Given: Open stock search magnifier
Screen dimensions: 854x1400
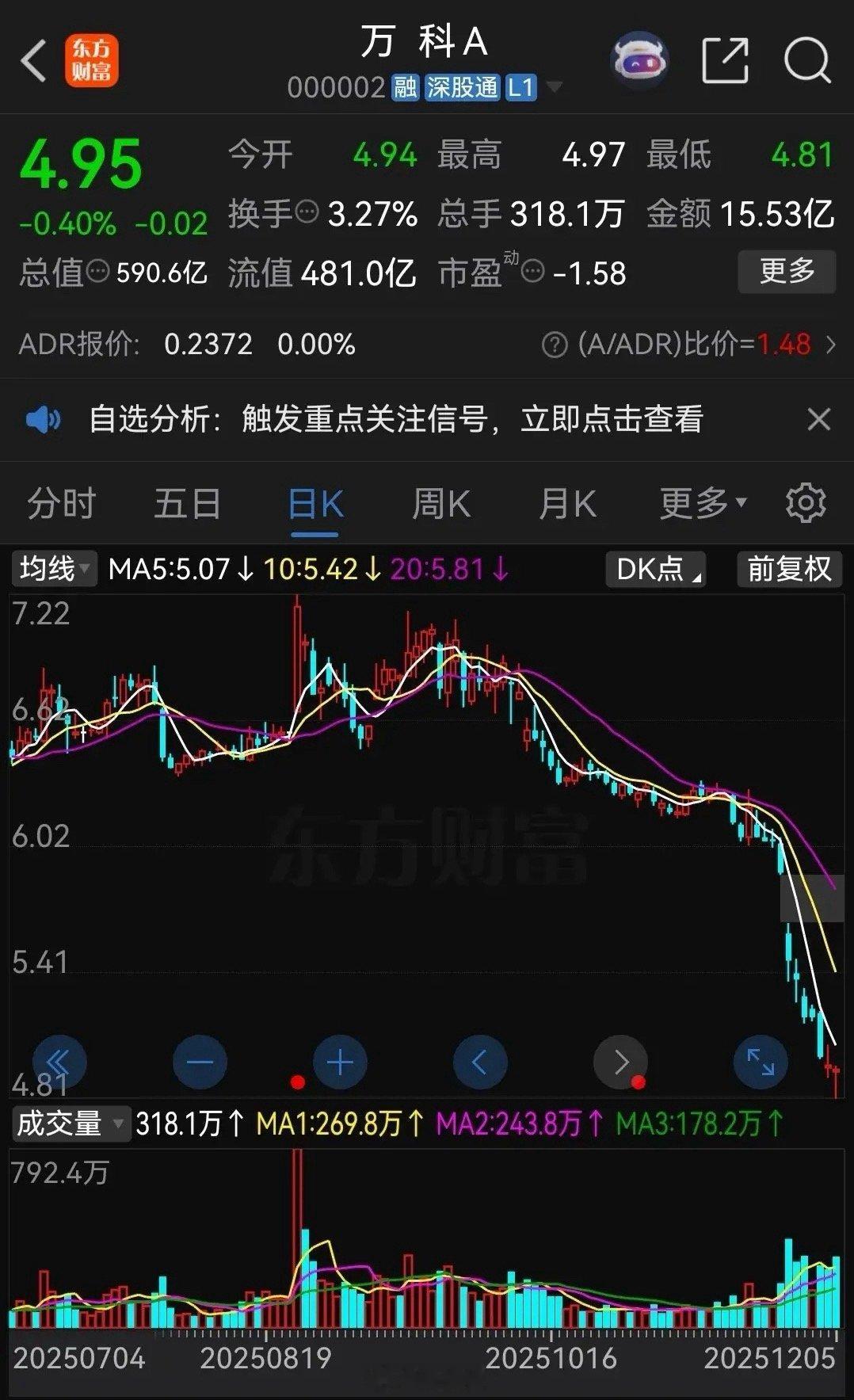Looking at the screenshot, I should [807, 60].
